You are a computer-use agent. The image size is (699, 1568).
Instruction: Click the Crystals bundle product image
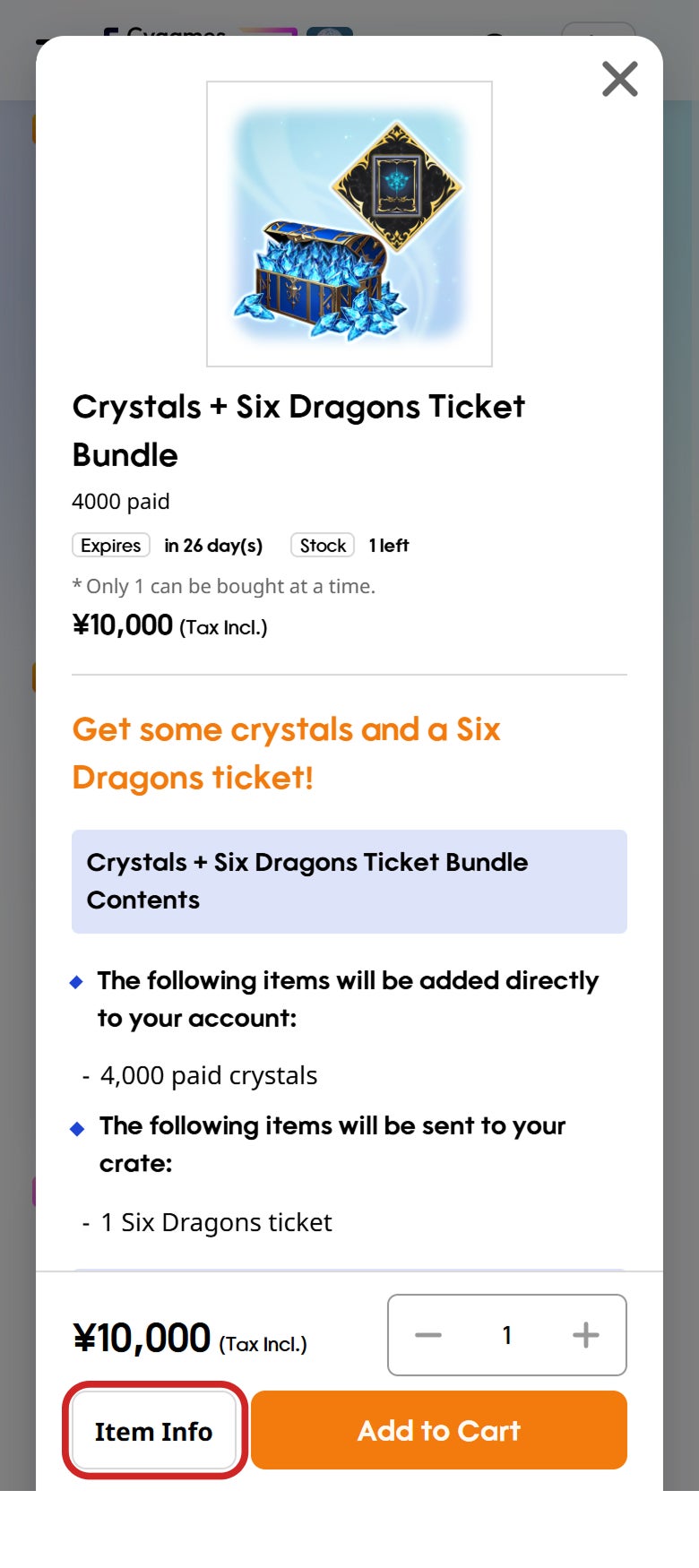pos(349,222)
